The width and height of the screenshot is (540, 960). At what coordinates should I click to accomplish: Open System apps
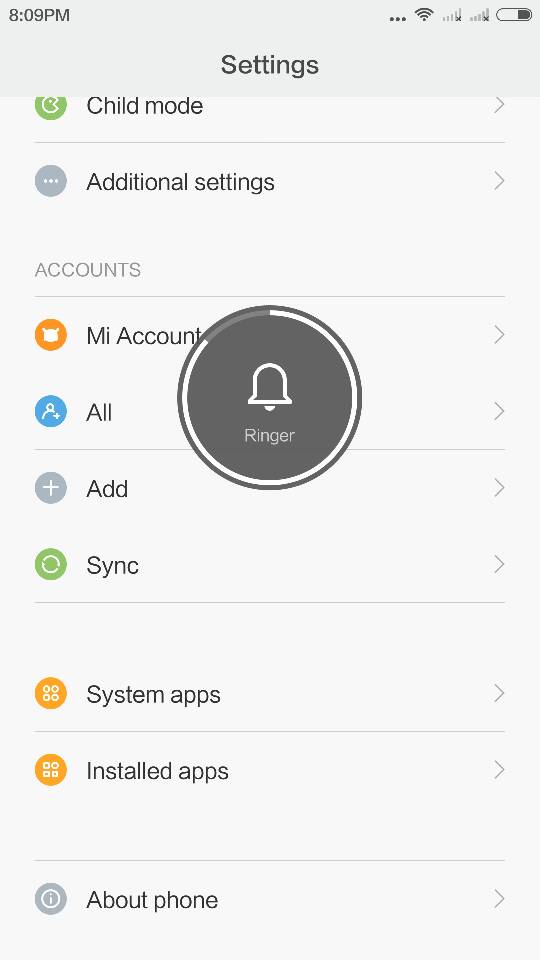[x=270, y=694]
